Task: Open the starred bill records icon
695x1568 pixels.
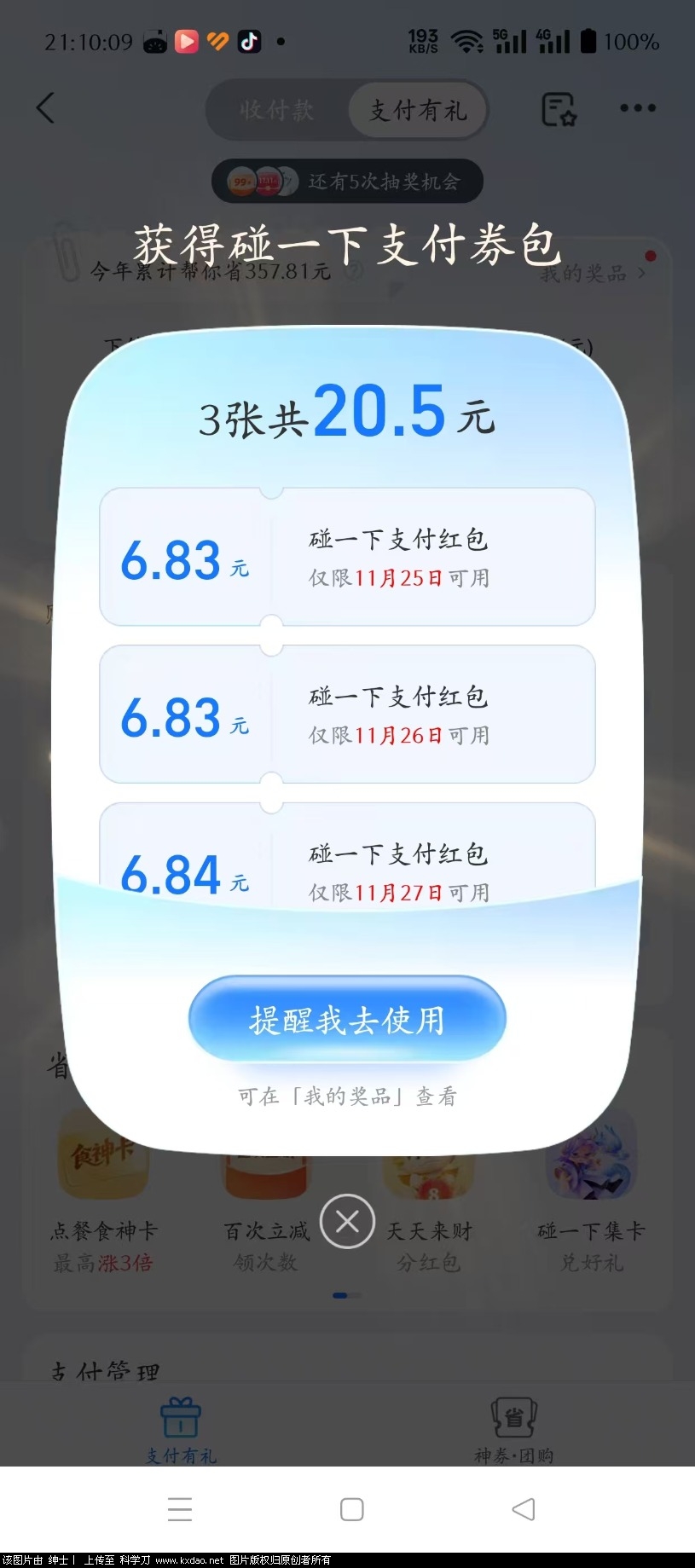Action: 559,109
